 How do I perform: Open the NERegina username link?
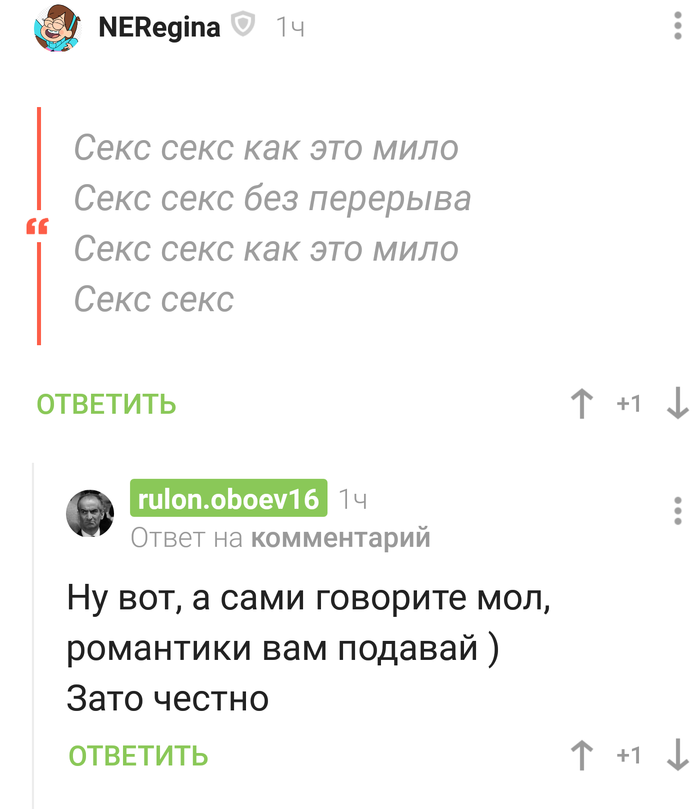158,27
